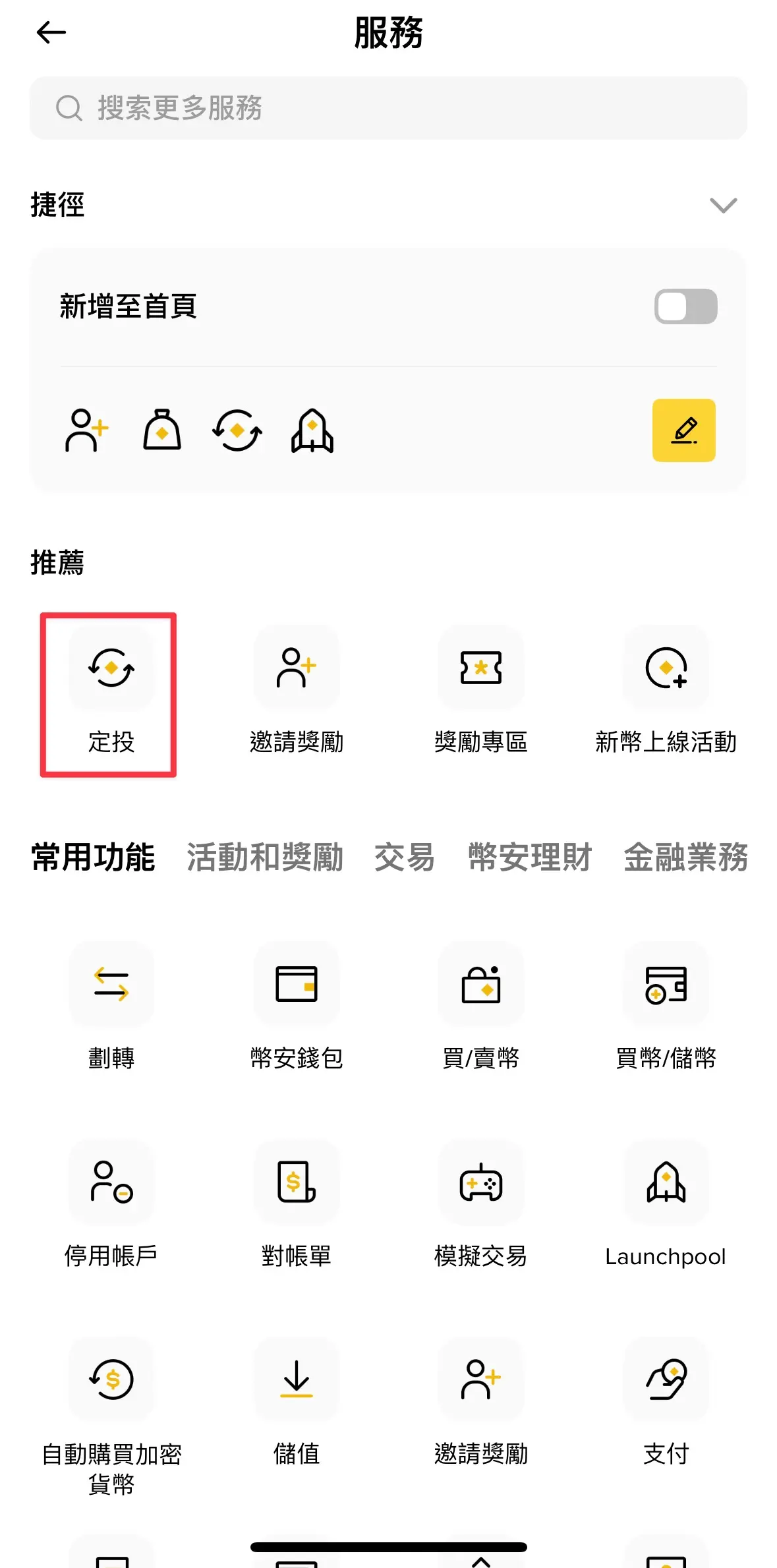
Task: Edit shortcuts with the yellow pencil button
Action: click(x=683, y=430)
